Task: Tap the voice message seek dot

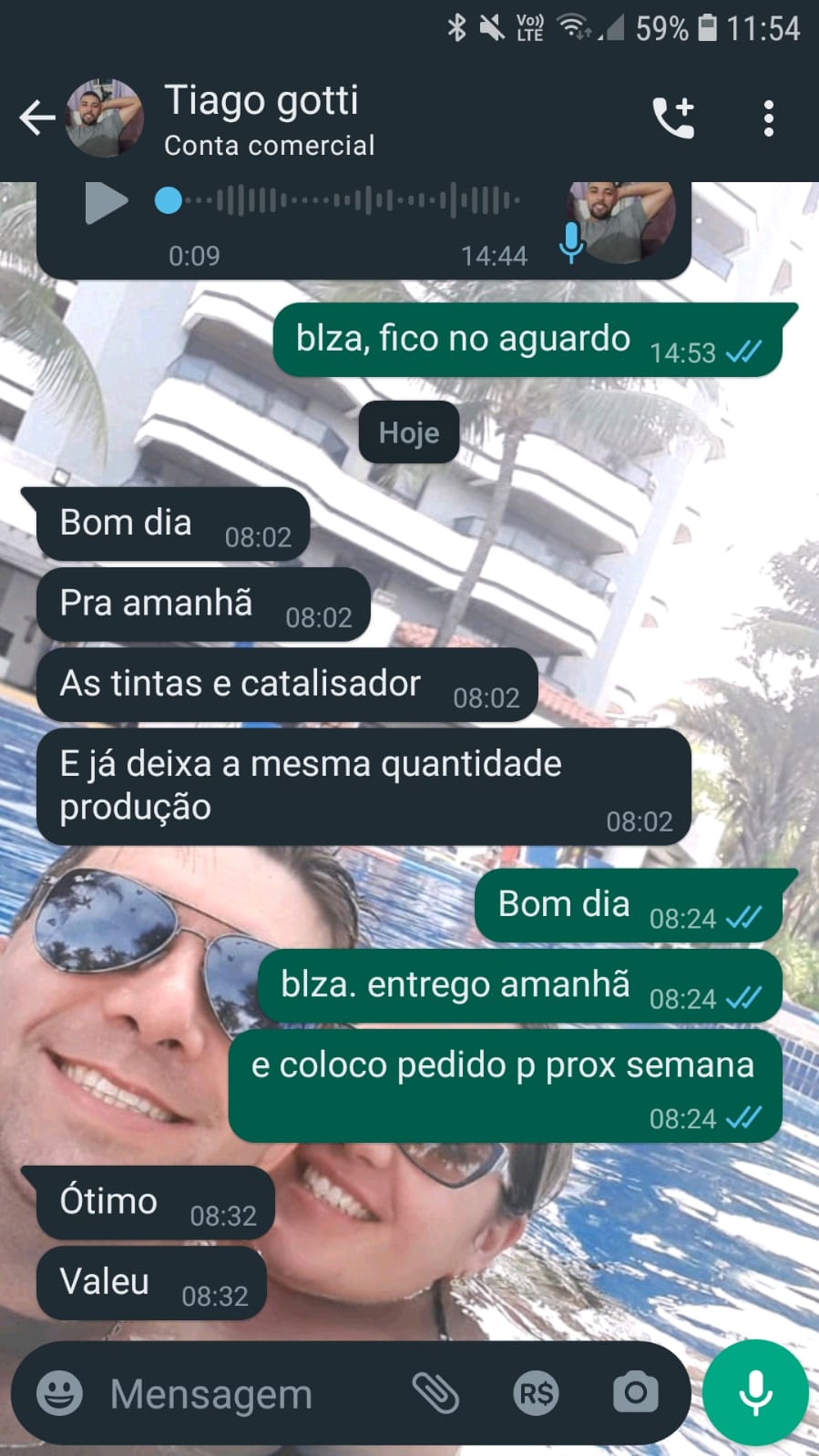Action: [x=169, y=200]
